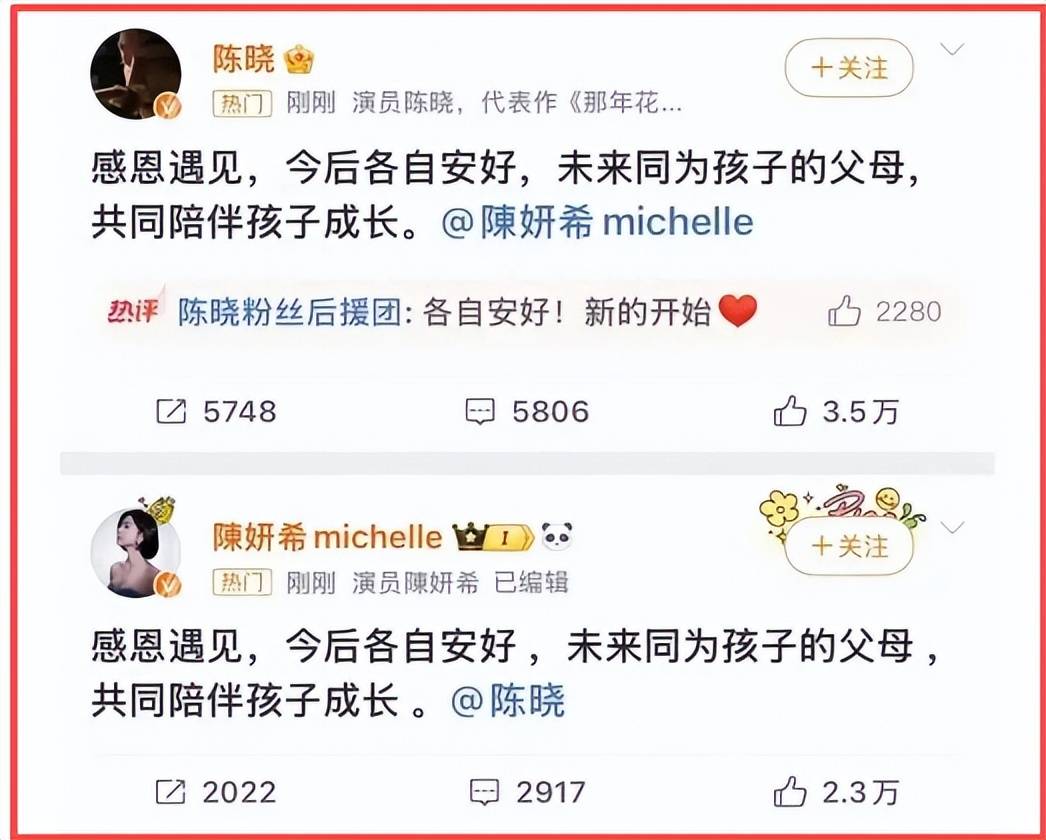Open the @陈晓 mention link

point(508,700)
